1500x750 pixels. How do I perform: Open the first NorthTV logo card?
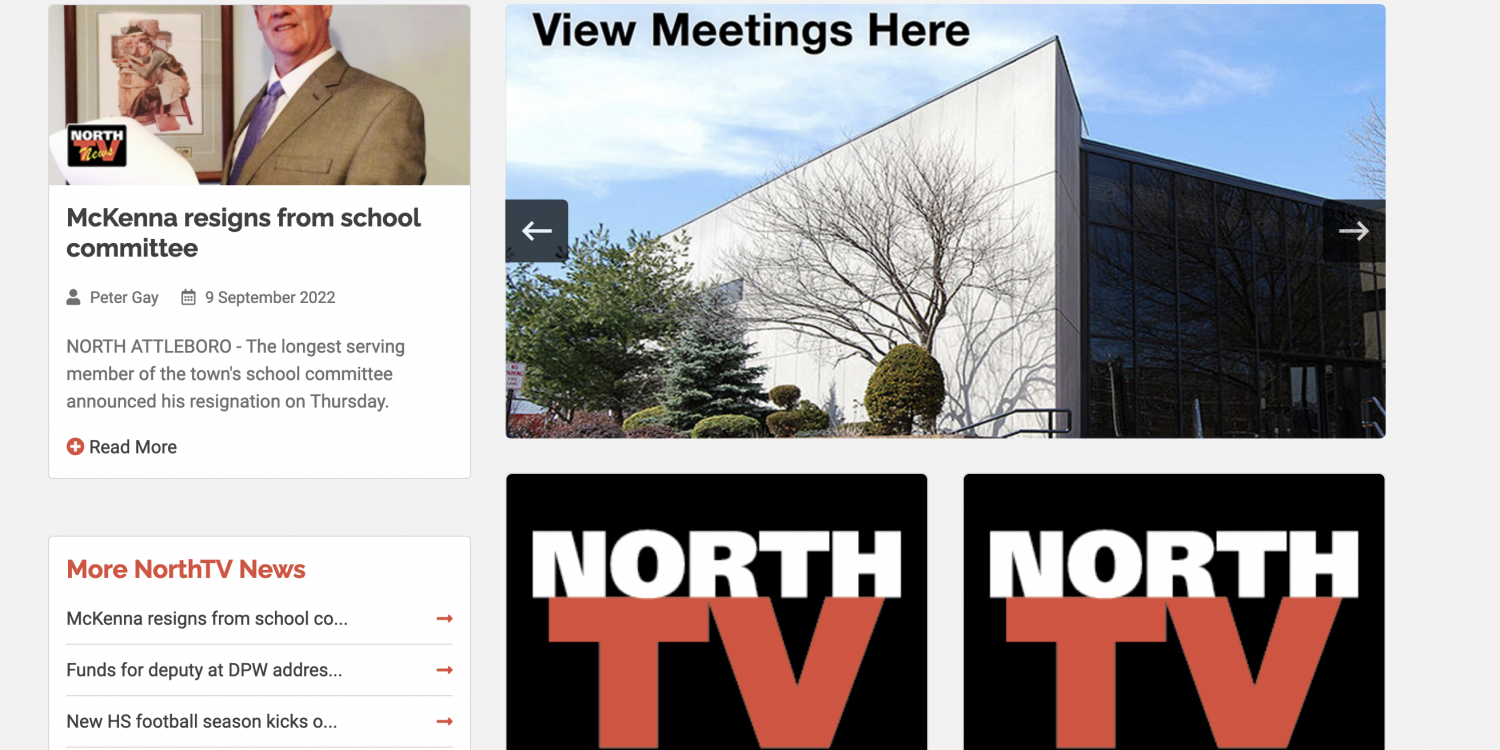716,612
